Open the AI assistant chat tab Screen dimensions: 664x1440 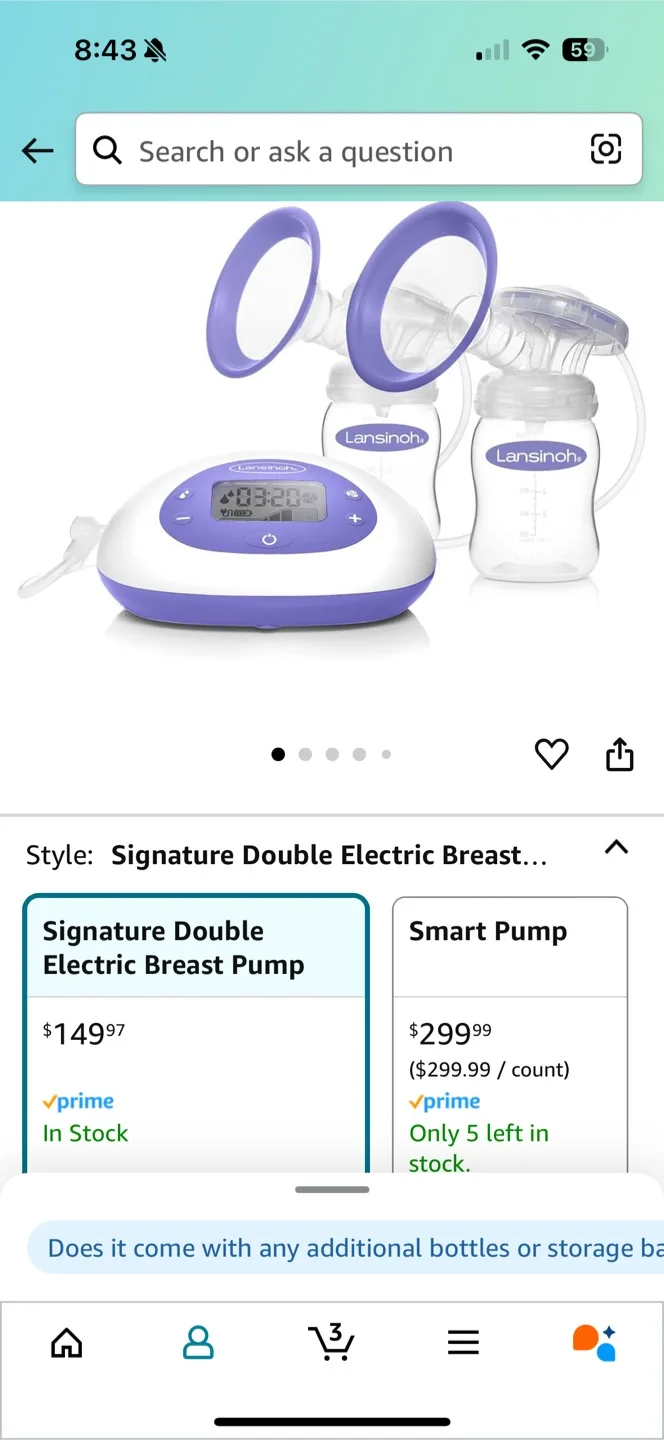click(594, 1342)
